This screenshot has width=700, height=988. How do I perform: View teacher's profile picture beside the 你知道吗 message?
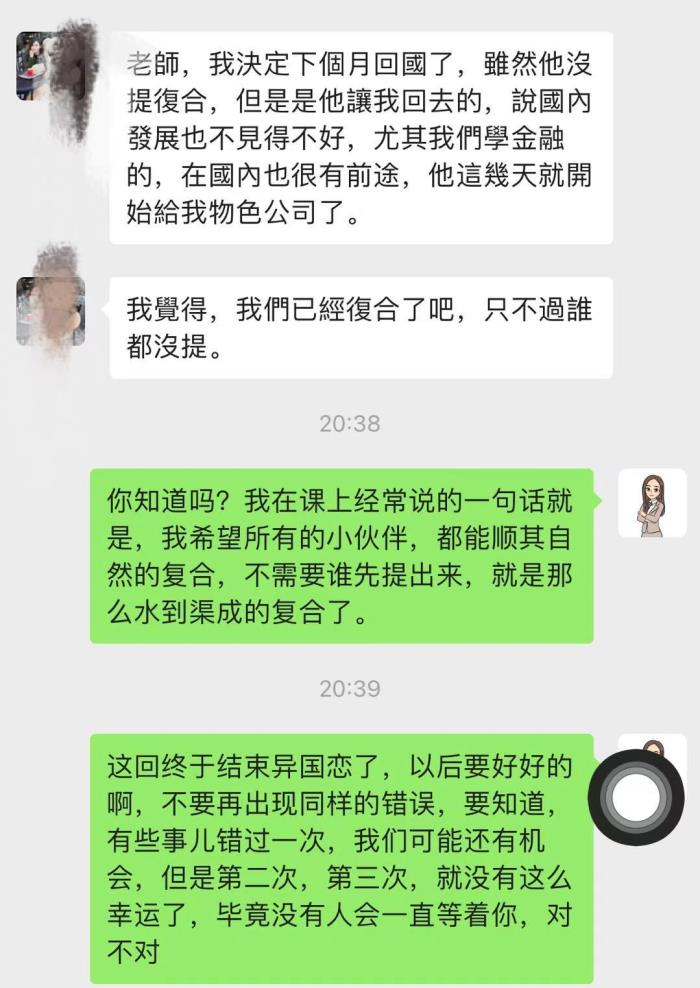pos(652,503)
